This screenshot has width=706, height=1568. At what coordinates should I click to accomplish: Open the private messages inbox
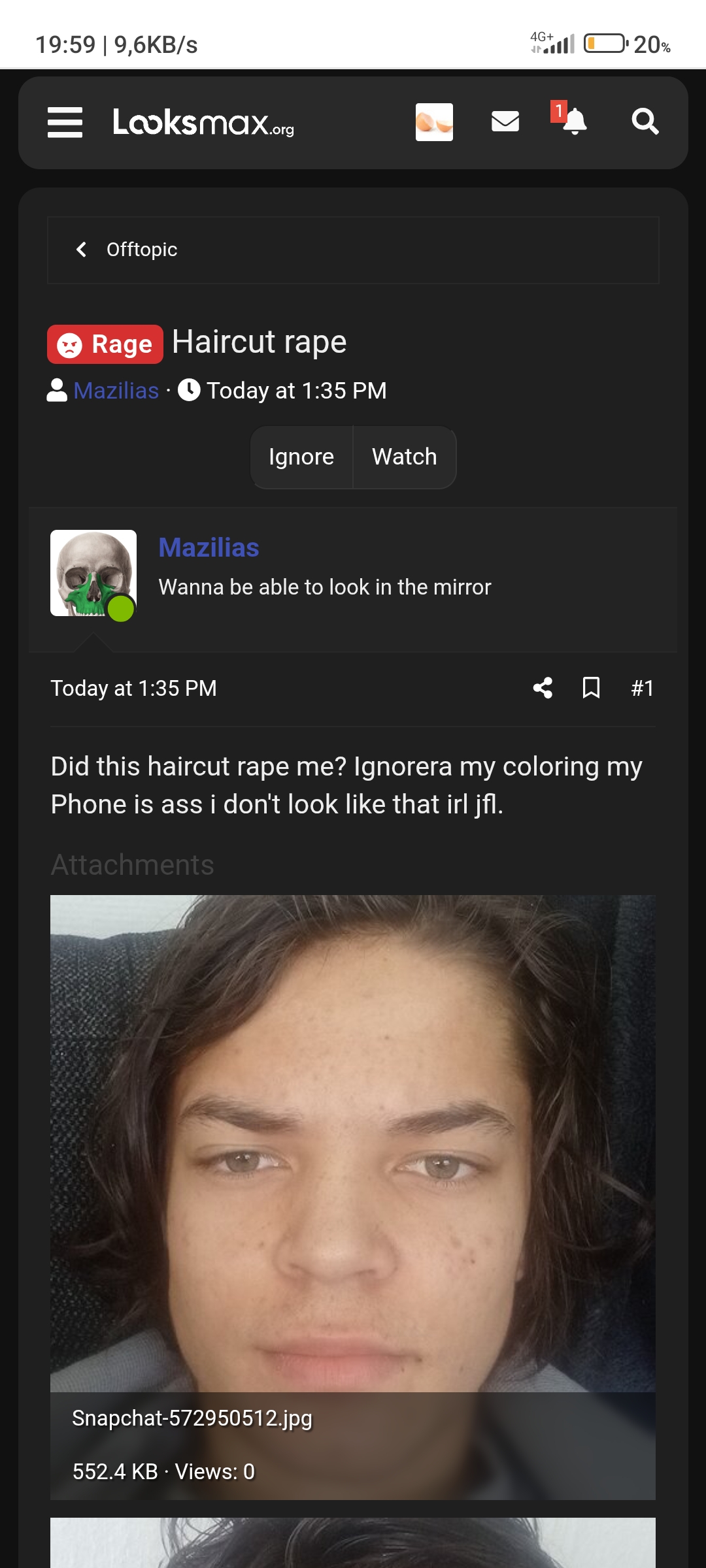click(505, 122)
